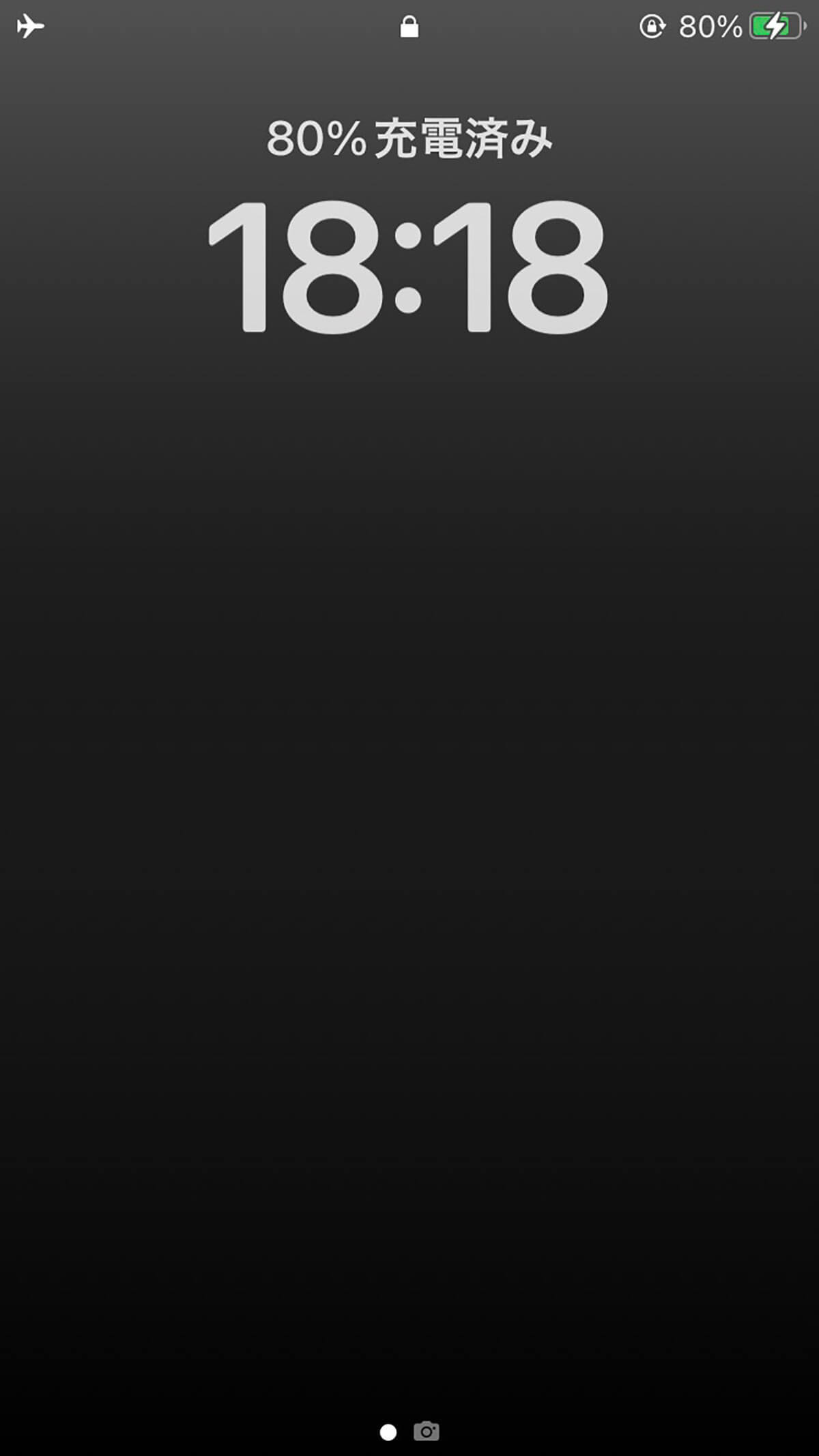Tap the camera icon page indicator
This screenshot has height=1456, width=819.
point(427,1412)
